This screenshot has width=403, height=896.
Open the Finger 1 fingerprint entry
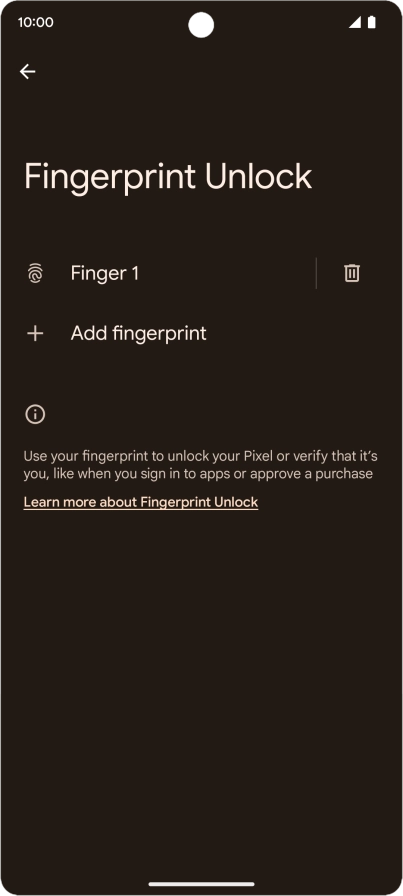(158, 273)
